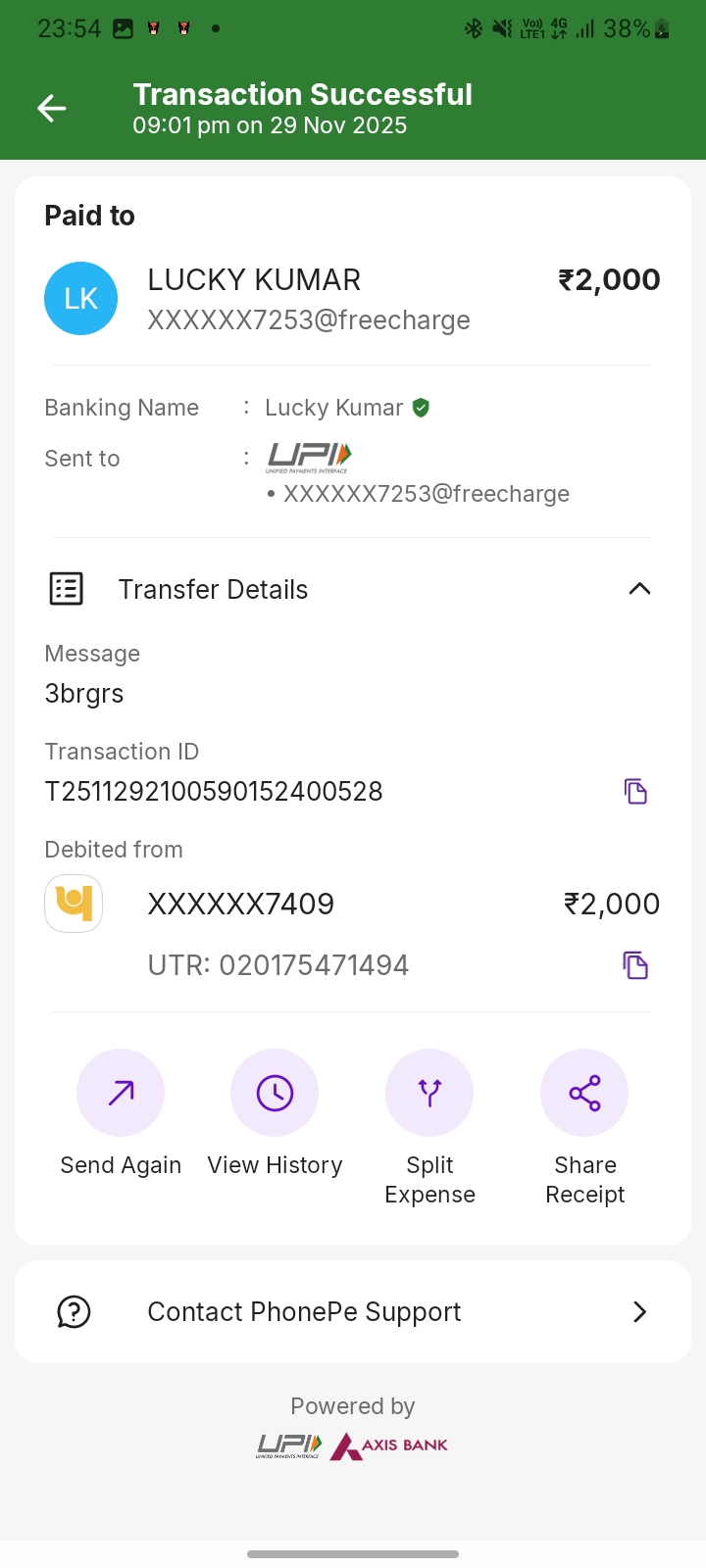Collapse the Transfer Details section
Screen dimensions: 706x1568
pos(639,589)
